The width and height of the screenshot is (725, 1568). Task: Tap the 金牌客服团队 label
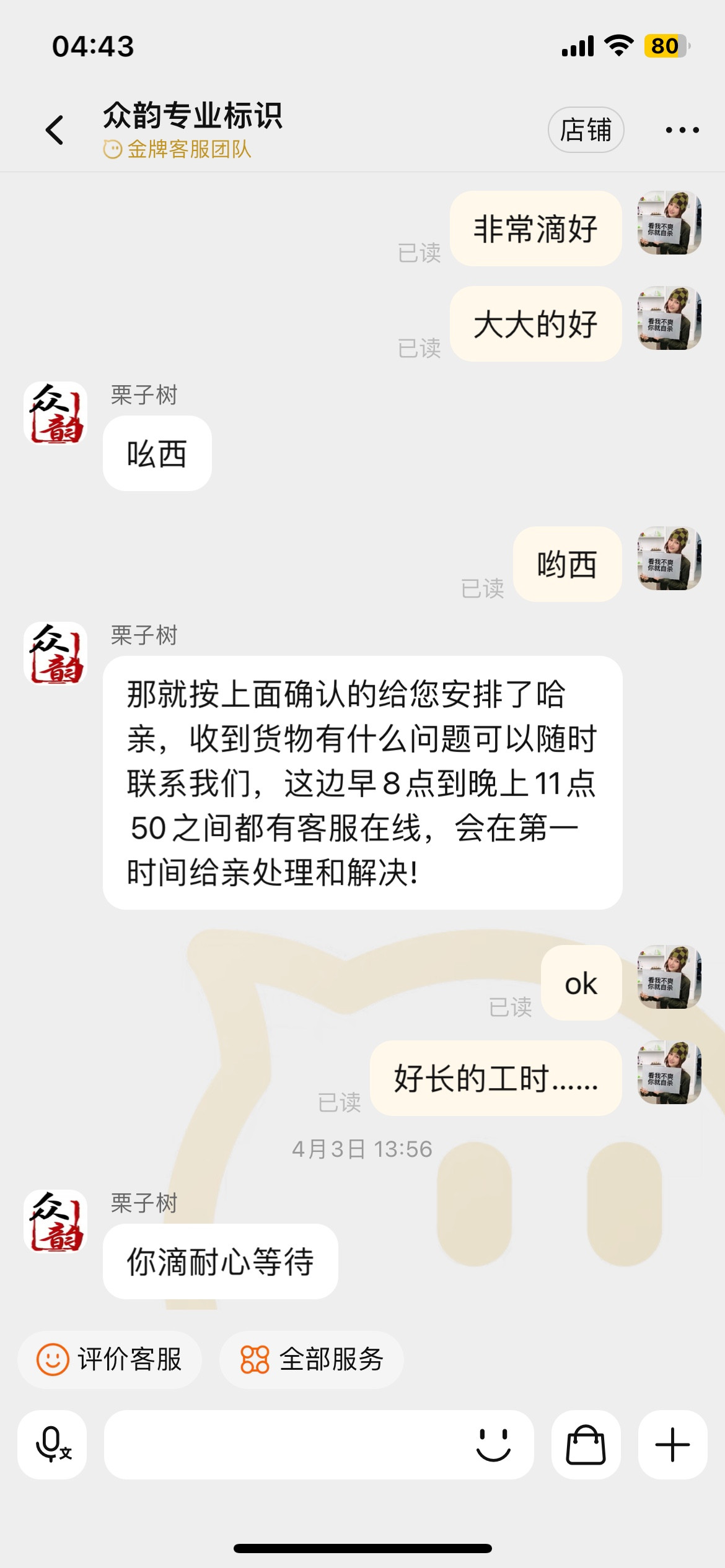coord(189,150)
